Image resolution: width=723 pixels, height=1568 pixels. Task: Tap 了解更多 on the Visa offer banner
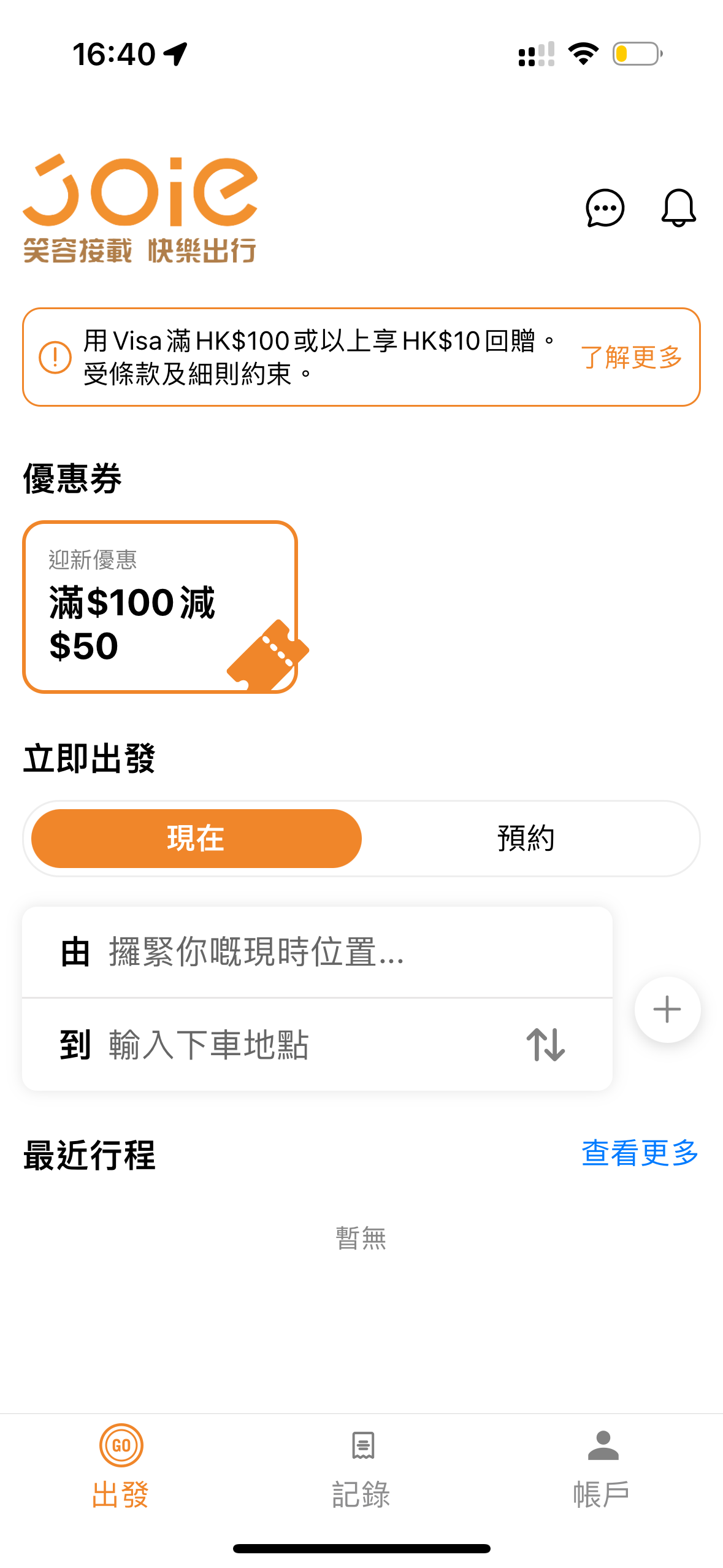631,357
